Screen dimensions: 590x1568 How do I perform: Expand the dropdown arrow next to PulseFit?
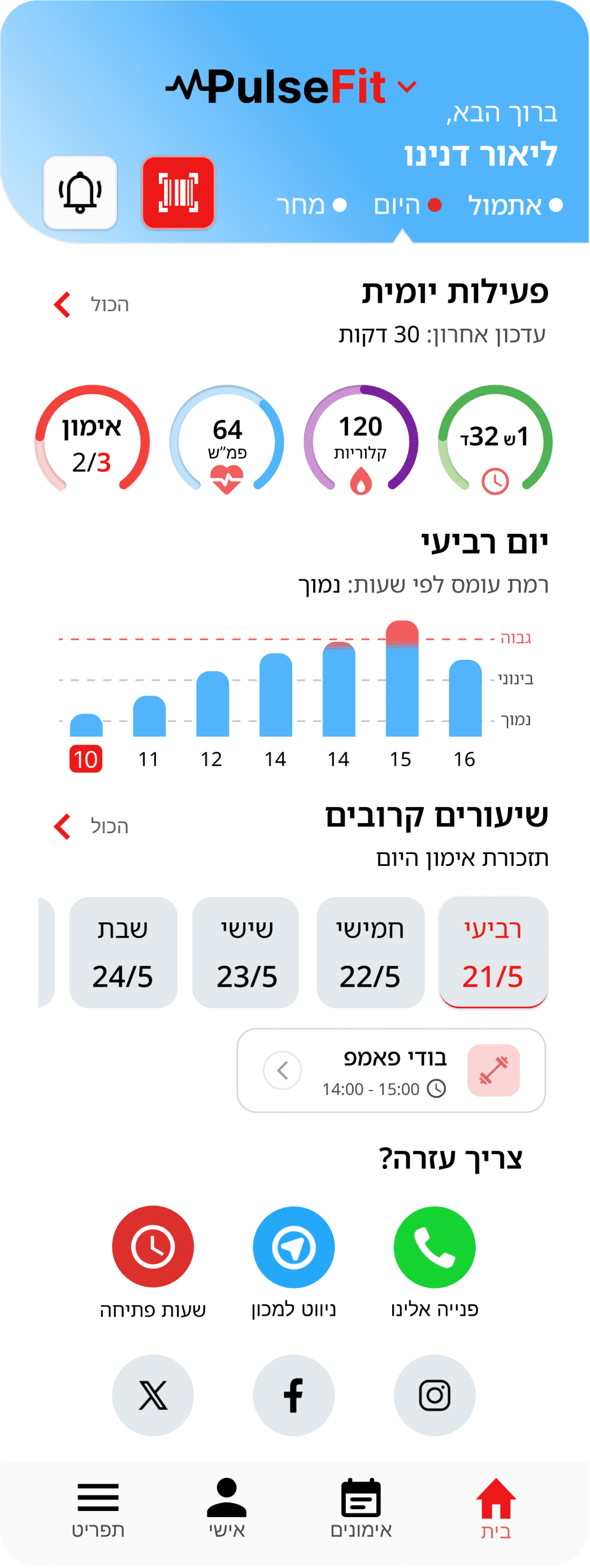[x=407, y=87]
